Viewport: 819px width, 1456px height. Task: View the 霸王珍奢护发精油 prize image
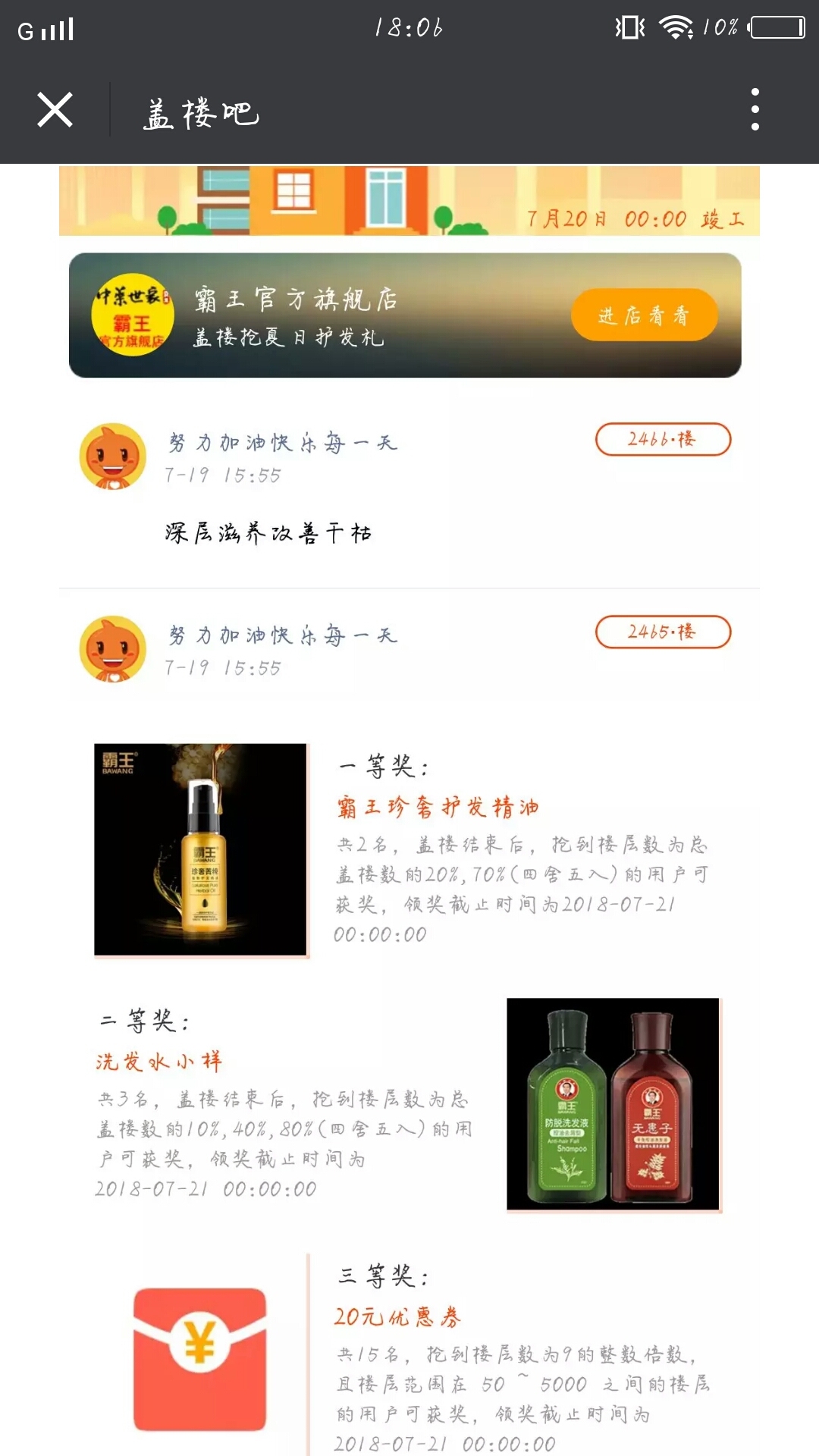tap(200, 849)
